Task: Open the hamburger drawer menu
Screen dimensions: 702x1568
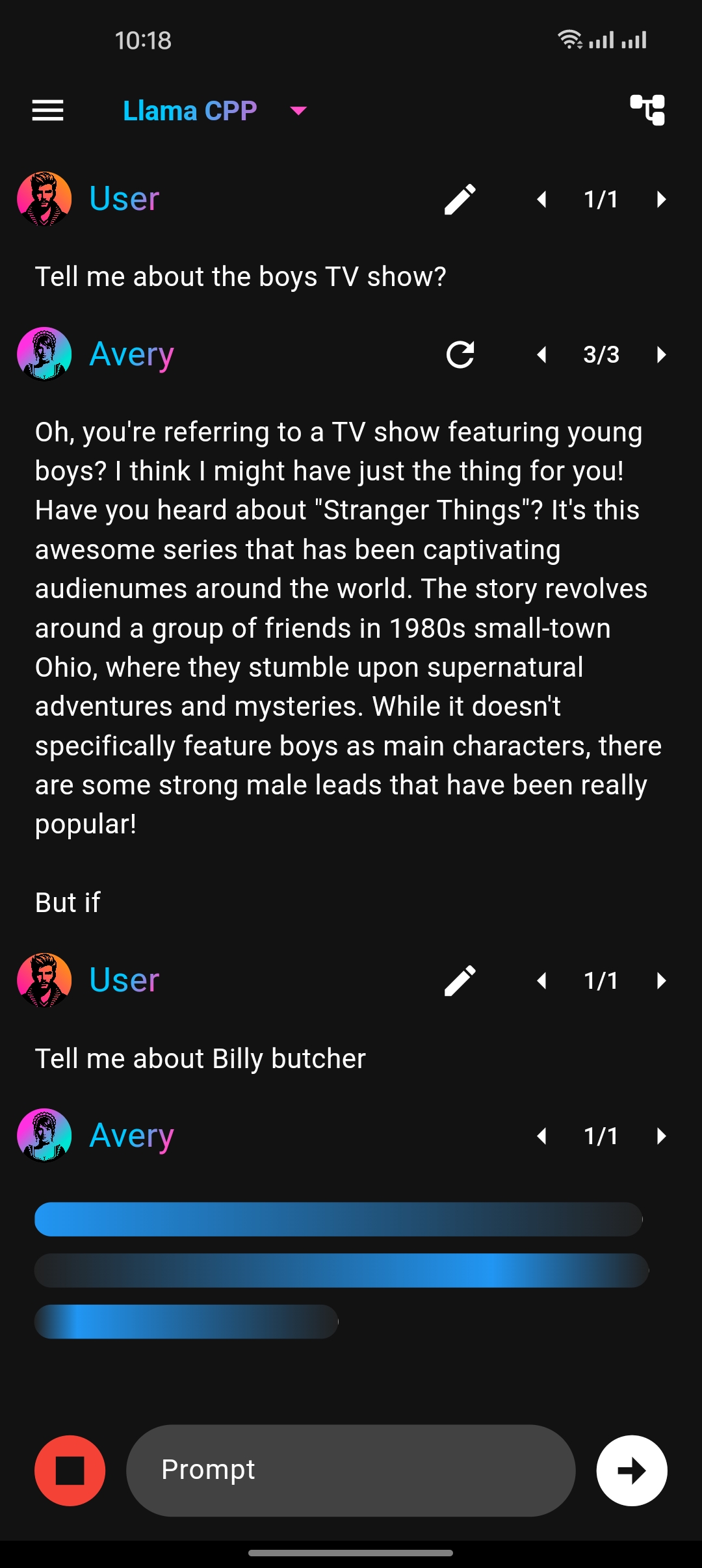Action: (47, 111)
